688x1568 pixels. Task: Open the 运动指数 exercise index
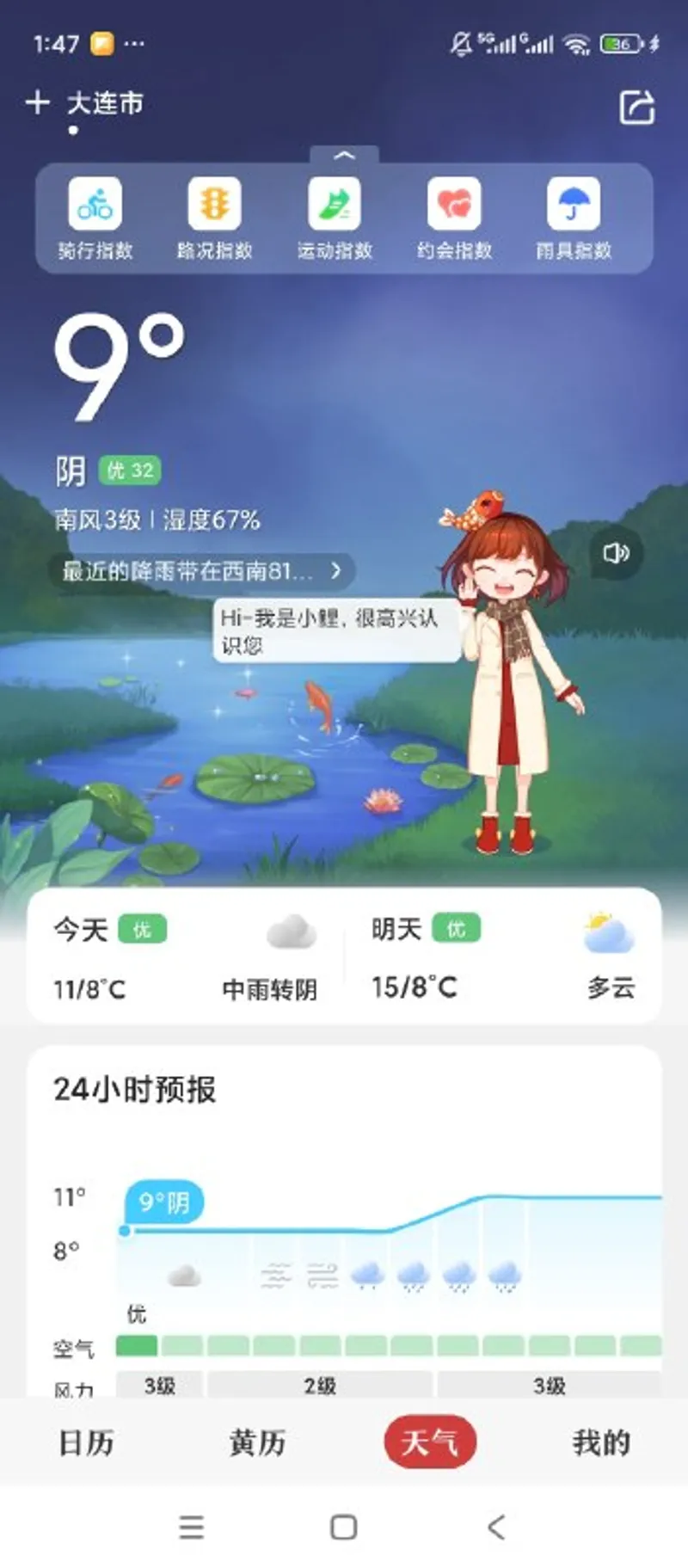click(335, 206)
